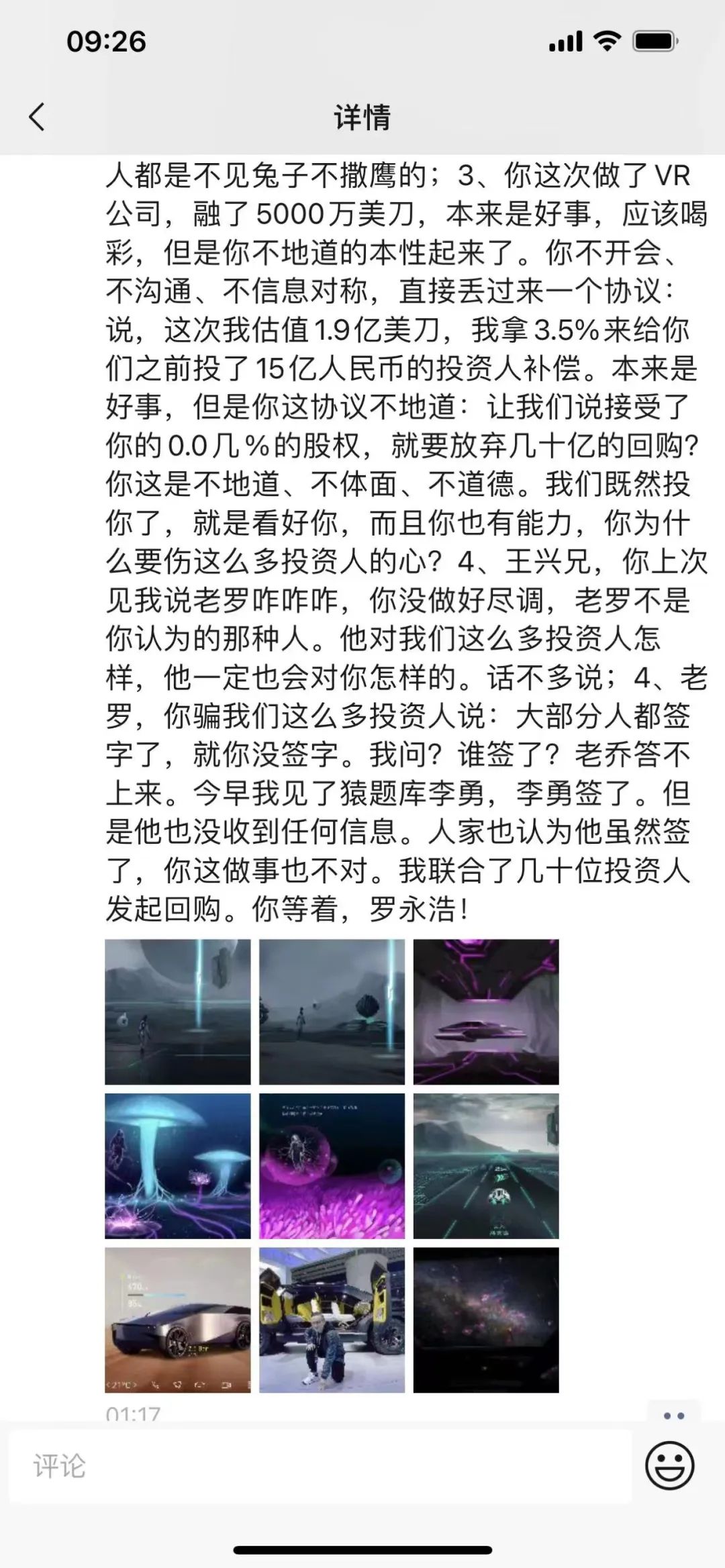Open the second photo with floating rock
The image size is (725, 1568).
coord(332,1012)
